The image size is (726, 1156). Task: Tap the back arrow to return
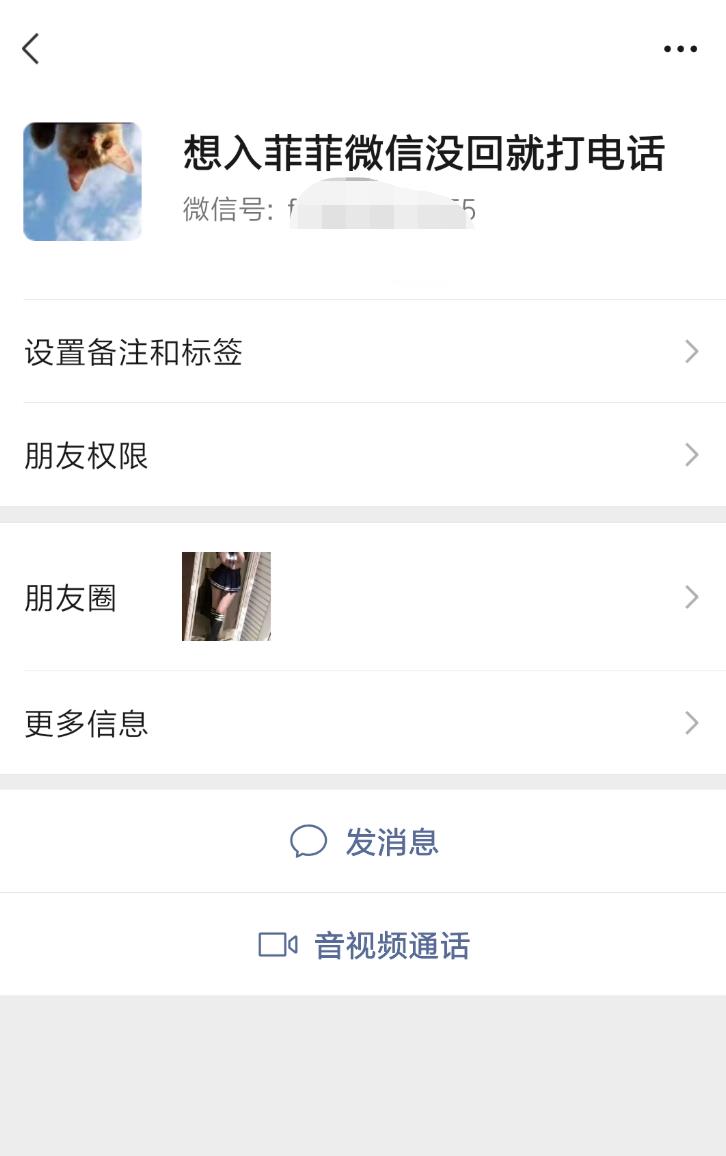click(30, 48)
